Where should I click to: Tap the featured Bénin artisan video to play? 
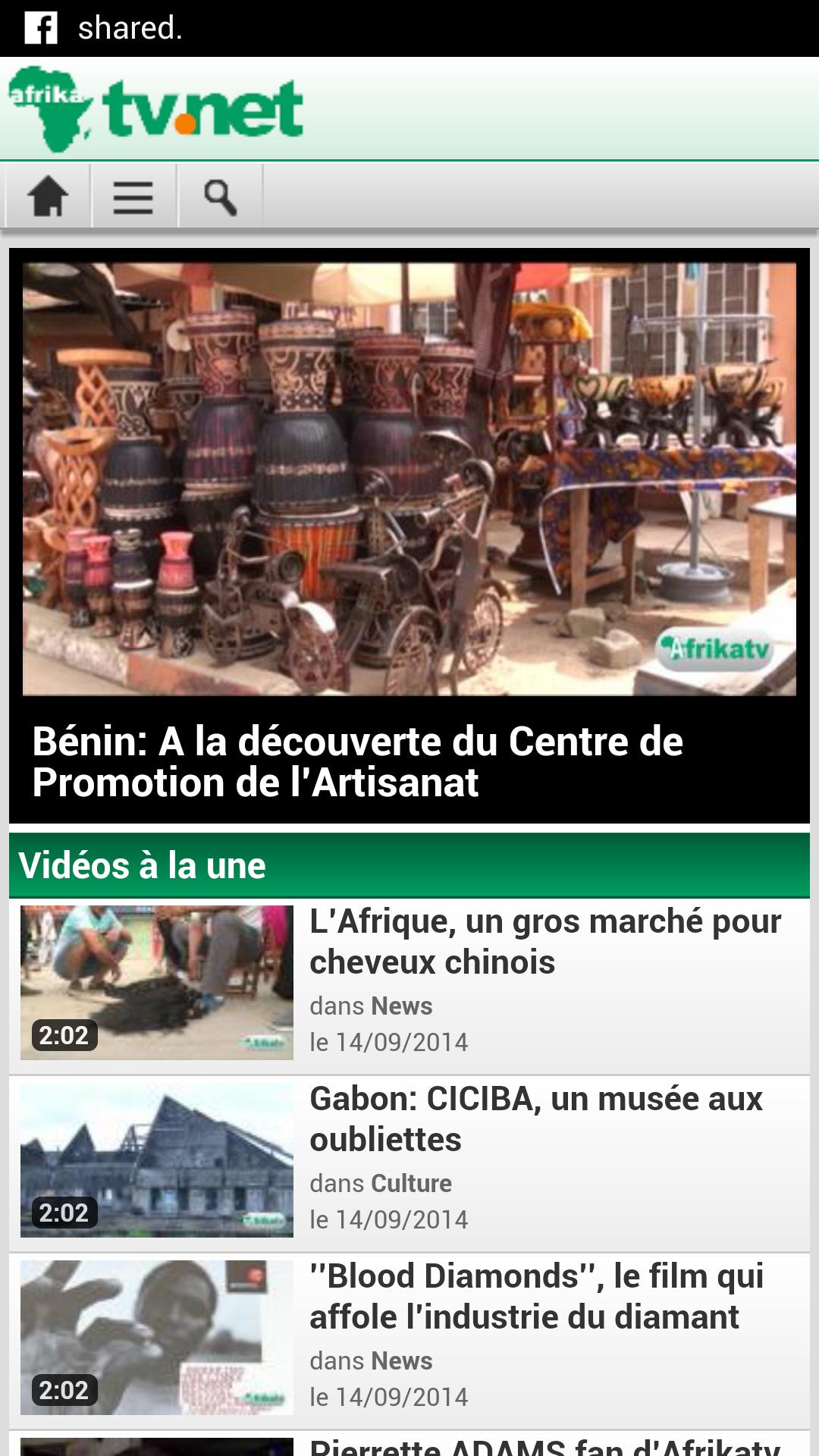coord(409,478)
